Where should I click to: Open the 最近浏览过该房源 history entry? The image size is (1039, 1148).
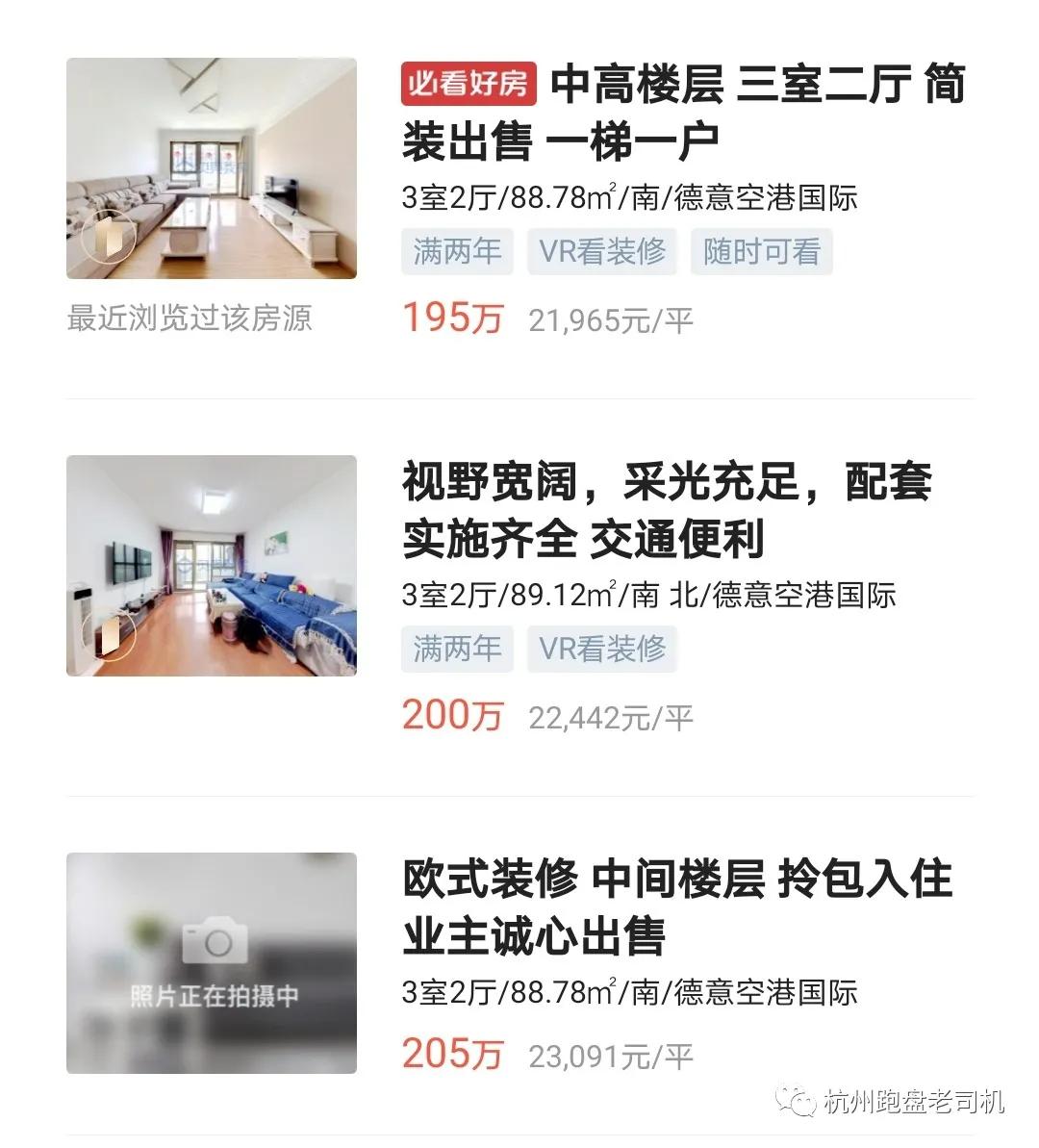pyautogui.click(x=190, y=319)
